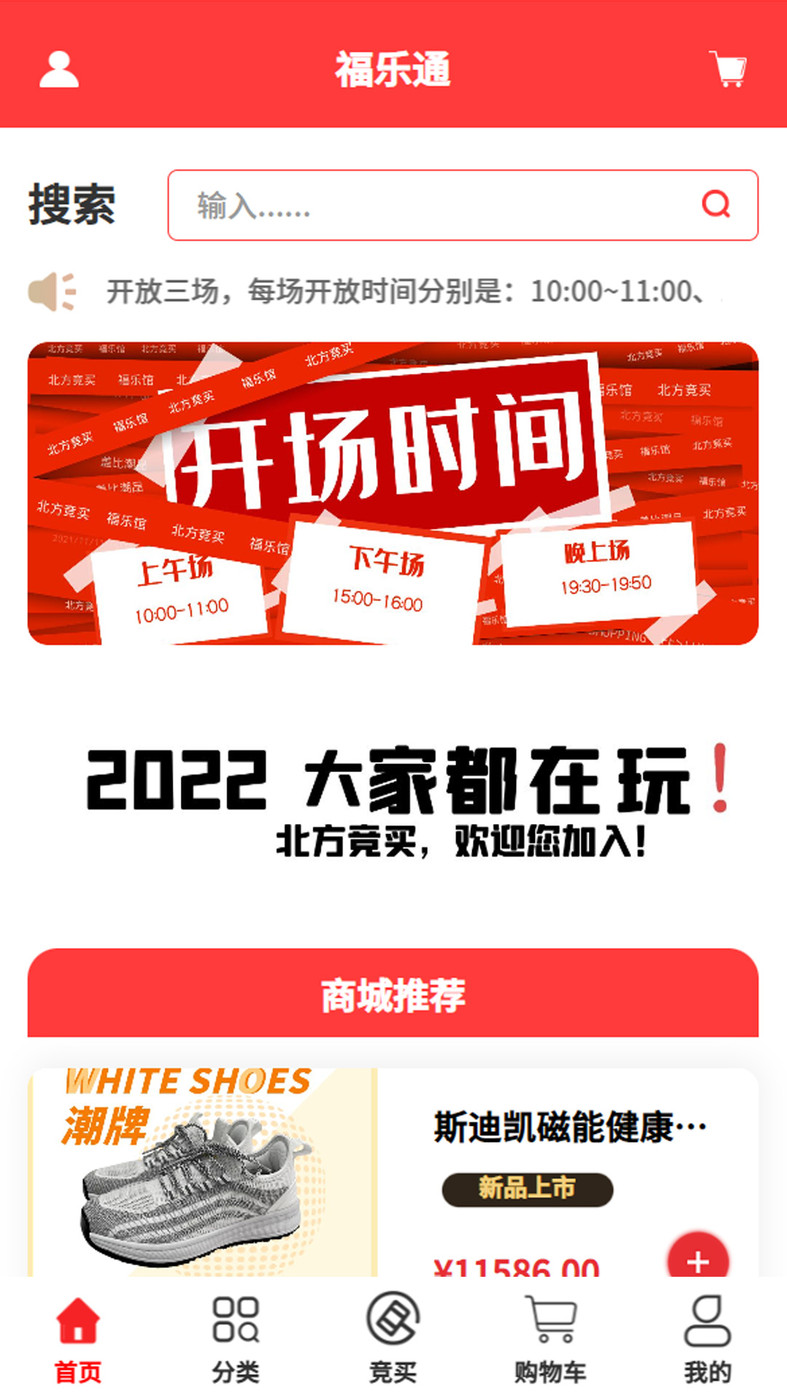Tap the announcement speaker icon
The width and height of the screenshot is (787, 1400).
pos(51,290)
